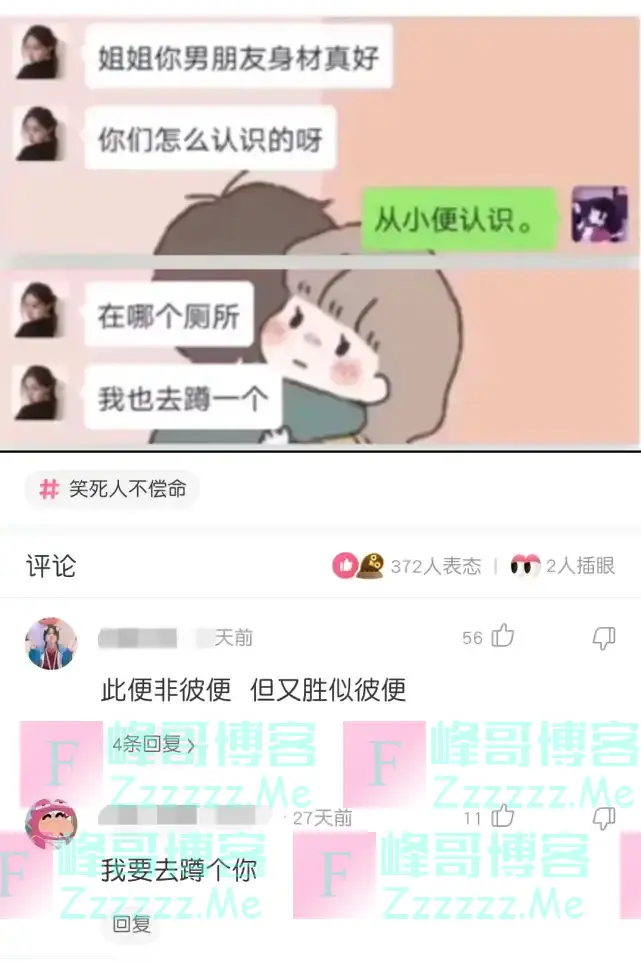Like the comment 此便非彼便 但又胜似彼便
The width and height of the screenshot is (641, 962).
coord(503,636)
